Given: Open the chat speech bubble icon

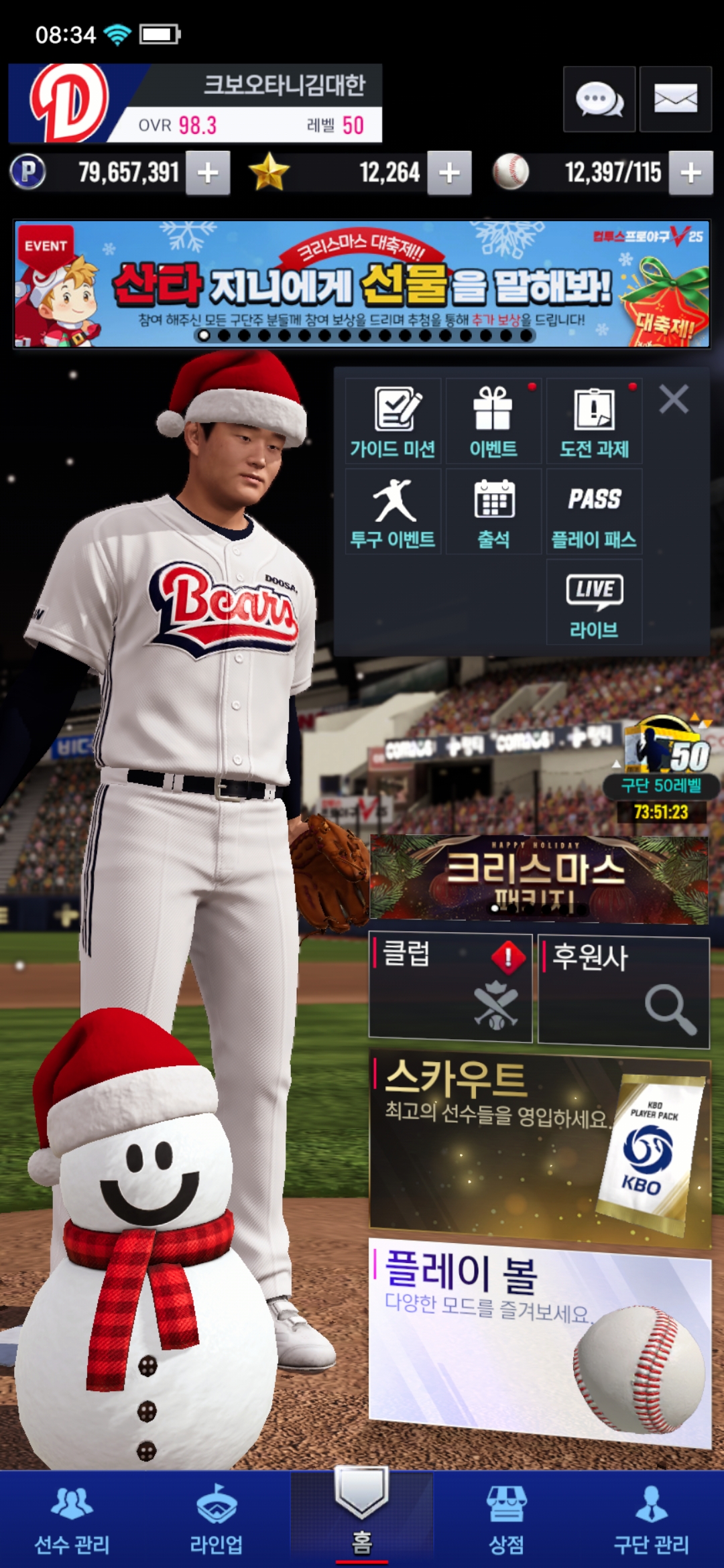Looking at the screenshot, I should click(599, 99).
